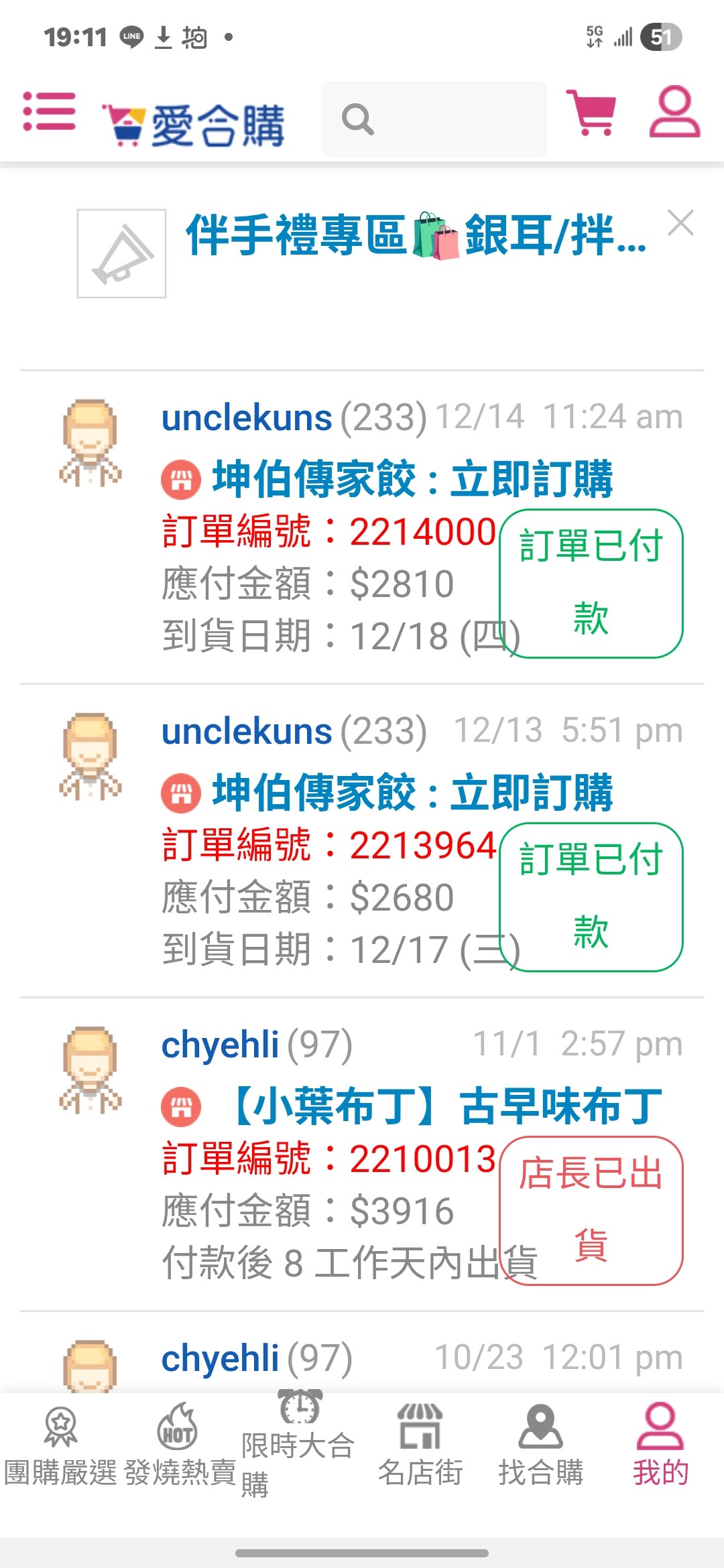Switch to the 名店街 tab

[x=420, y=1447]
